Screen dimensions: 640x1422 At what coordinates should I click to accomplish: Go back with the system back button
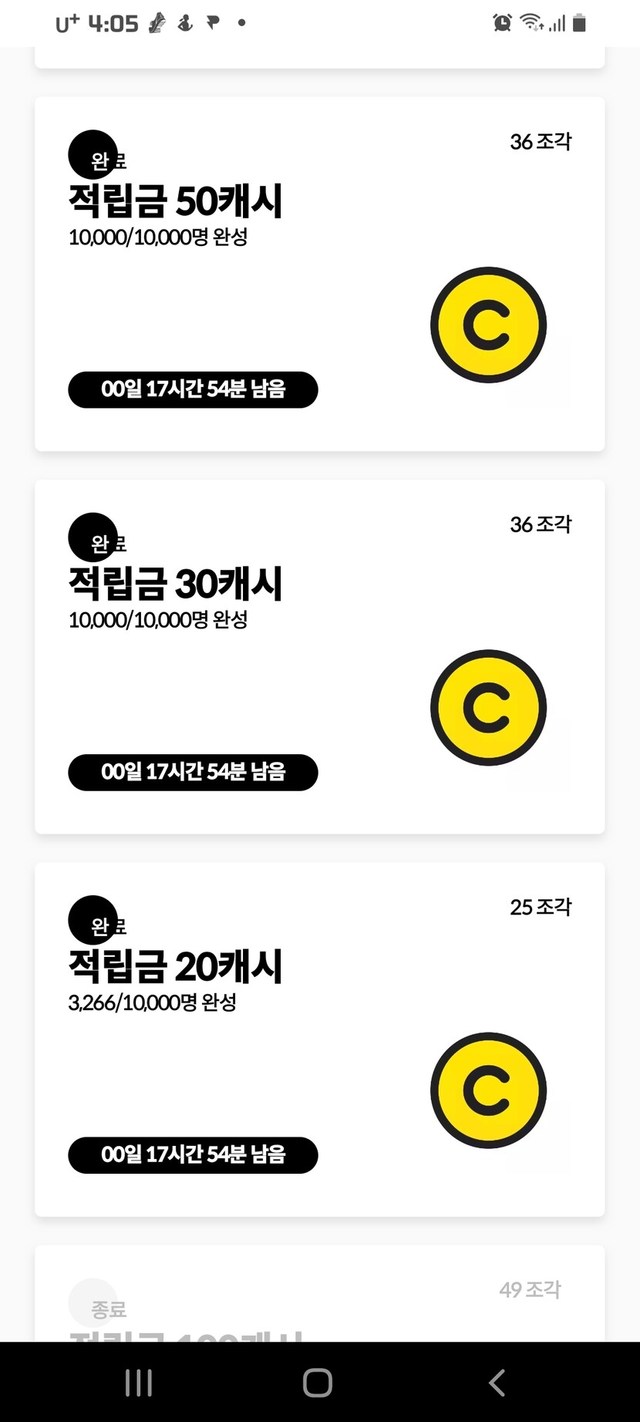[497, 1383]
